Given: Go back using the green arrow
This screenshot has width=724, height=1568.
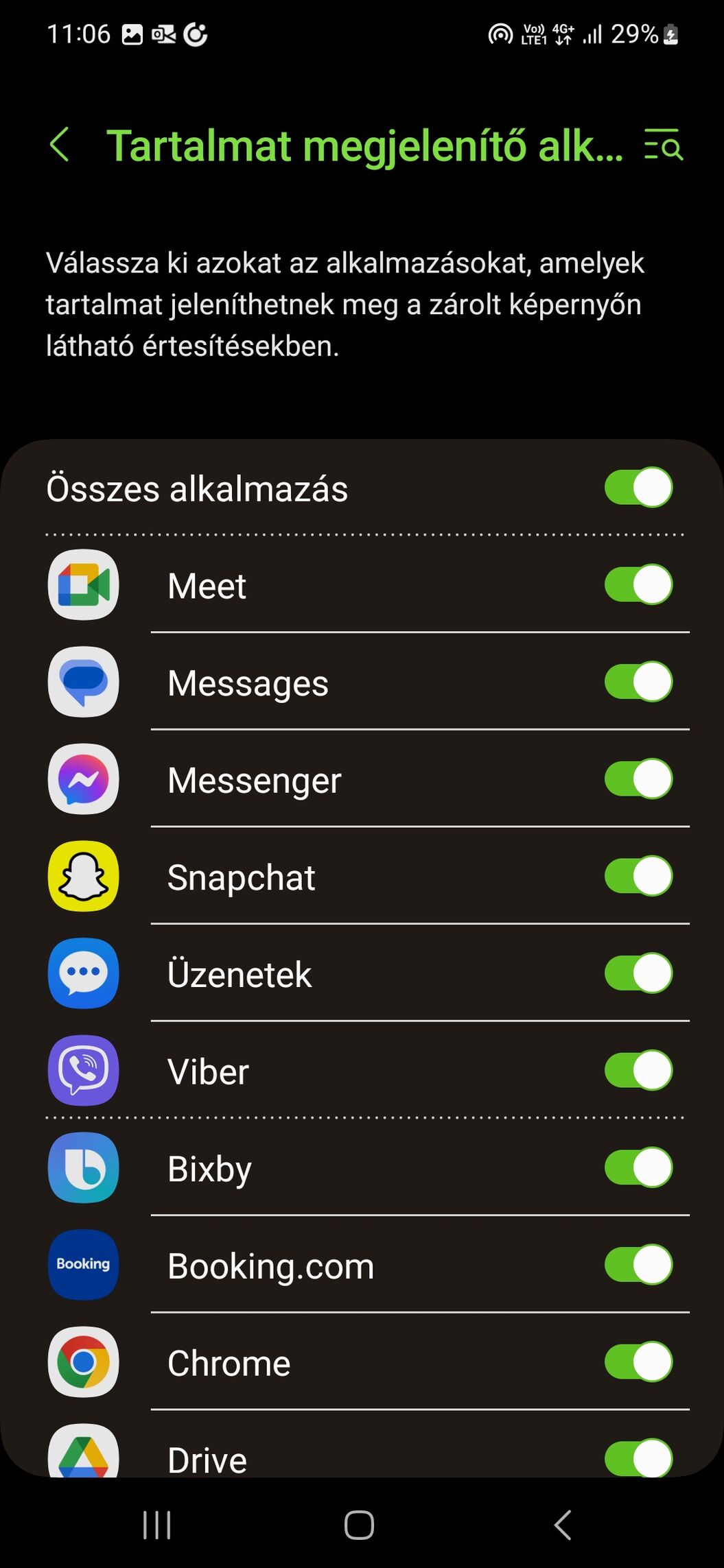Looking at the screenshot, I should click(60, 145).
